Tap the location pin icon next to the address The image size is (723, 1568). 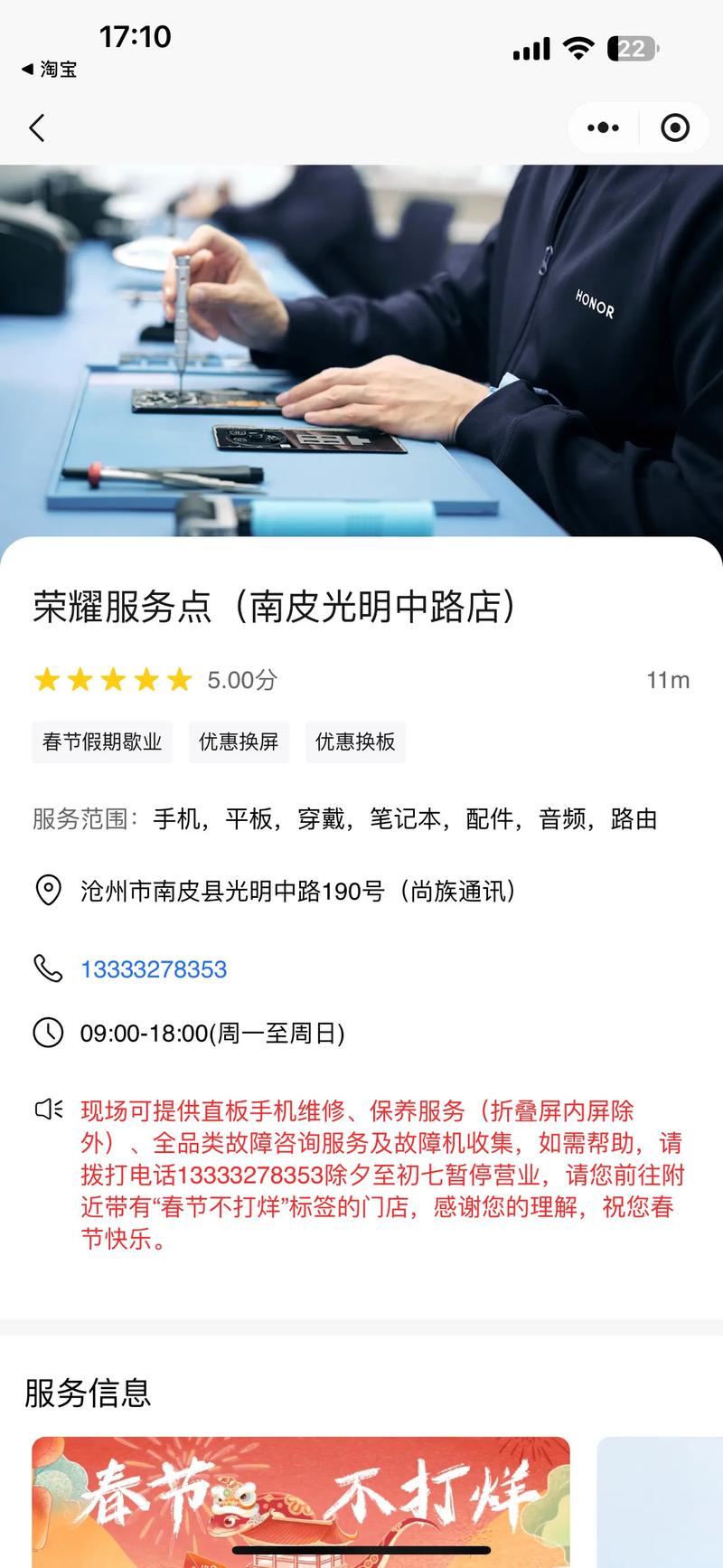[x=47, y=892]
